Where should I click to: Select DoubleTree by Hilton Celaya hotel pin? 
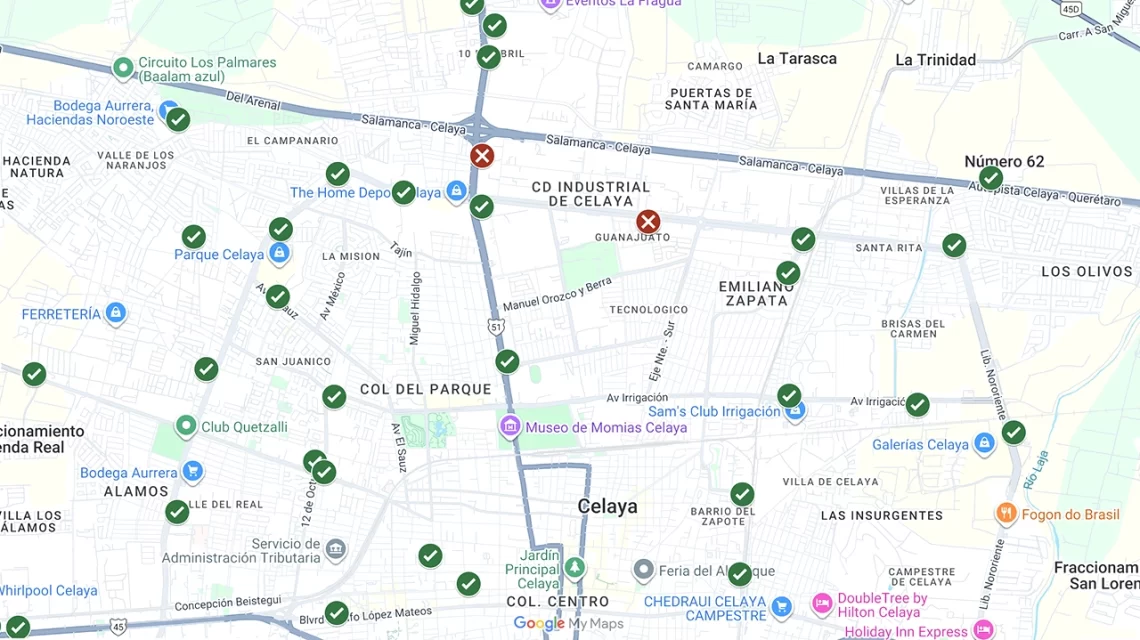pyautogui.click(x=822, y=604)
